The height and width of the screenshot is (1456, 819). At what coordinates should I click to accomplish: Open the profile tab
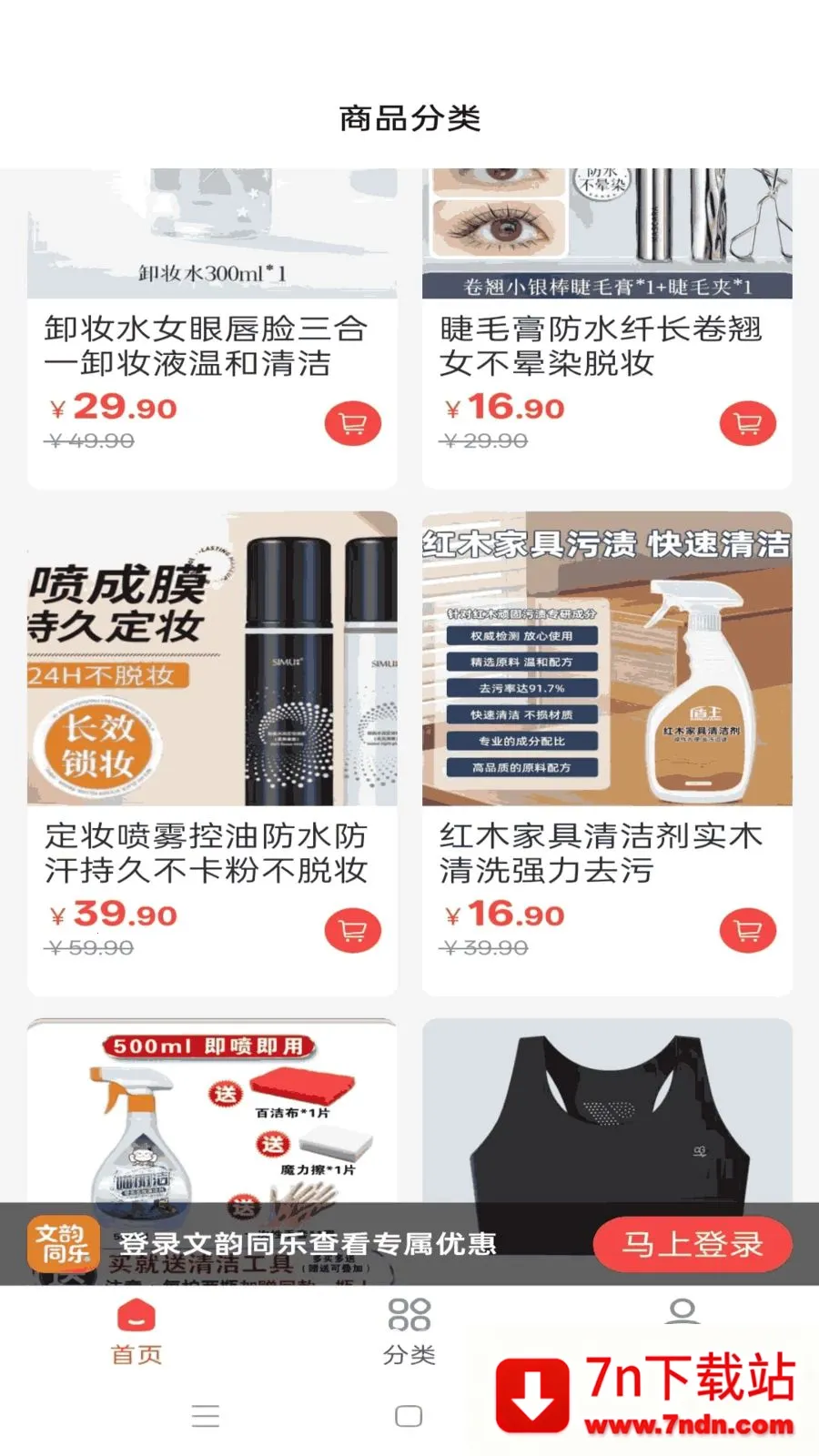(x=682, y=1313)
